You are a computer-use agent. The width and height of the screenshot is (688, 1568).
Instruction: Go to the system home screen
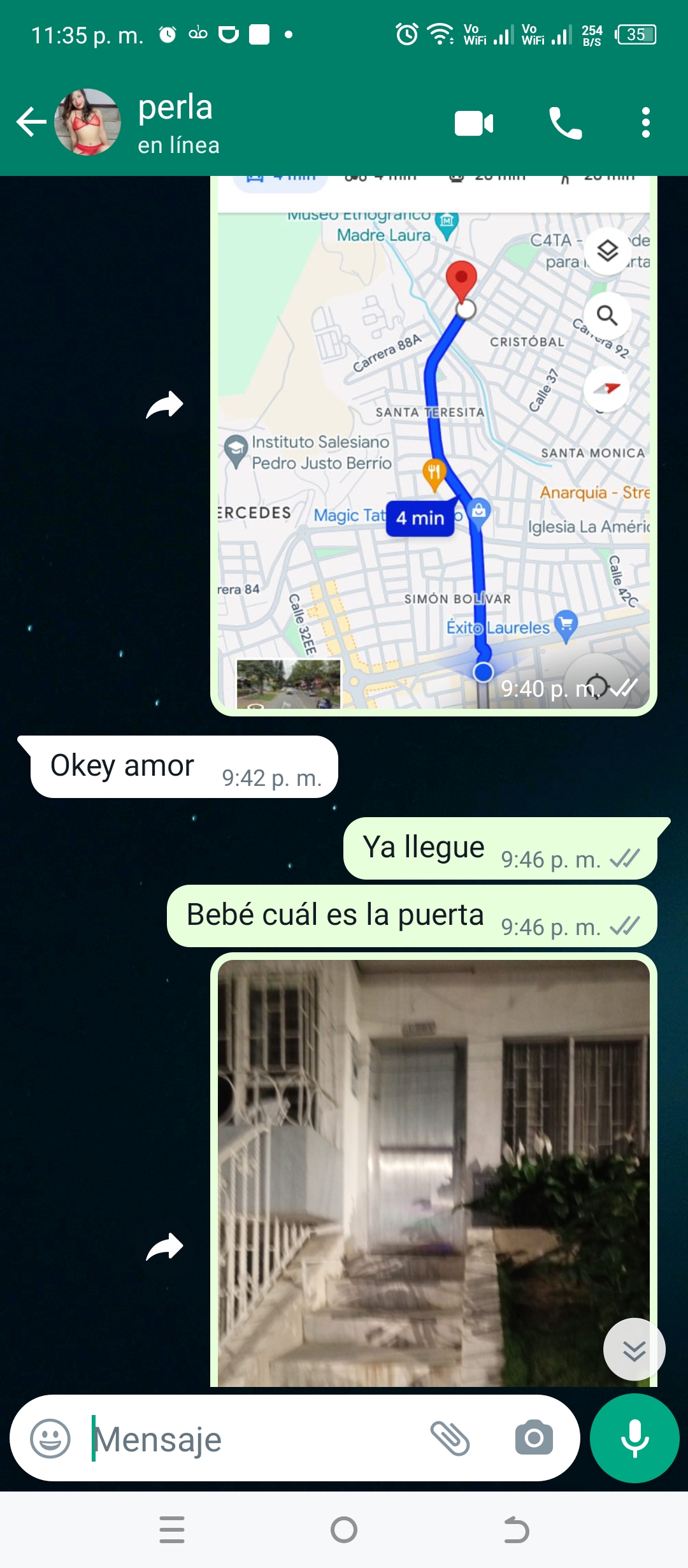pyautogui.click(x=344, y=1530)
